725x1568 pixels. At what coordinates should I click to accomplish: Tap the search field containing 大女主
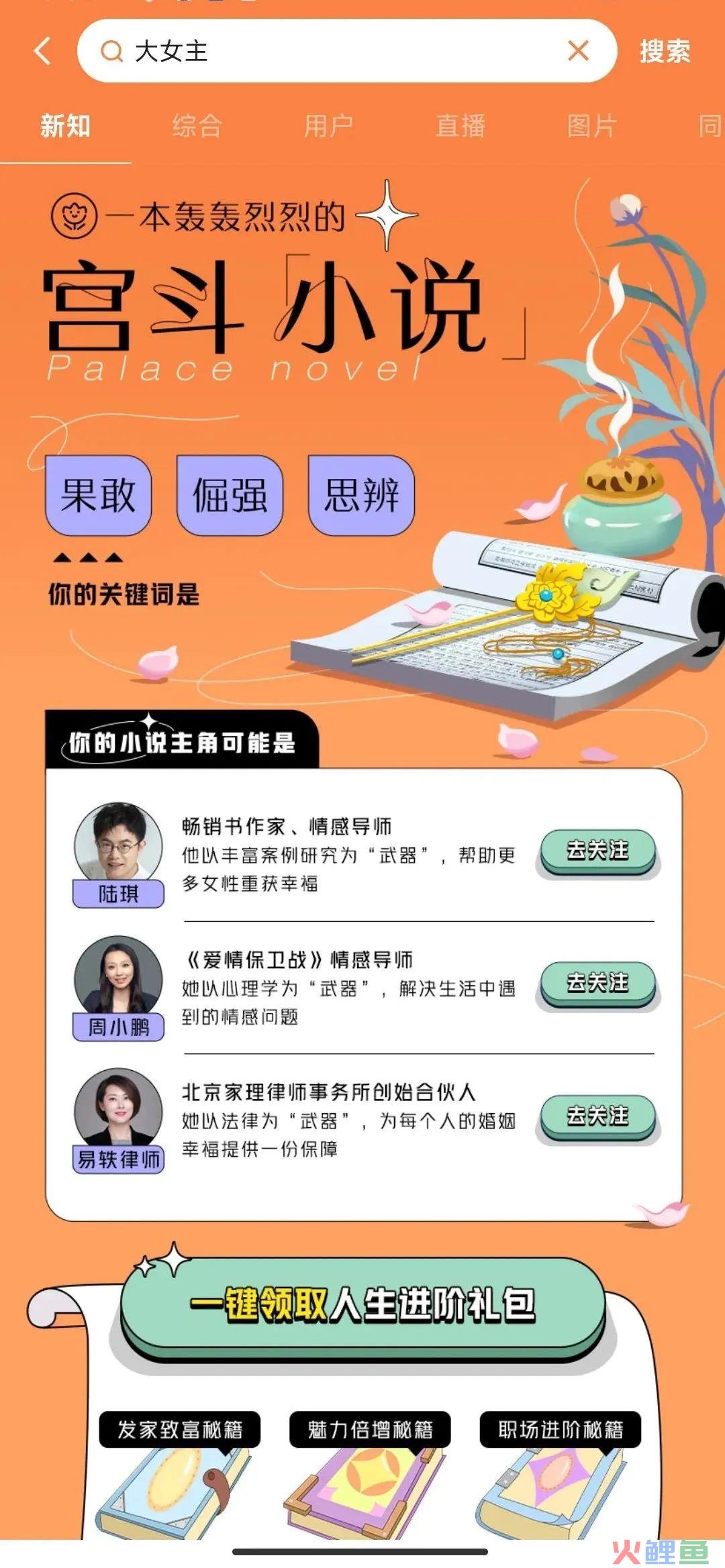(322, 51)
